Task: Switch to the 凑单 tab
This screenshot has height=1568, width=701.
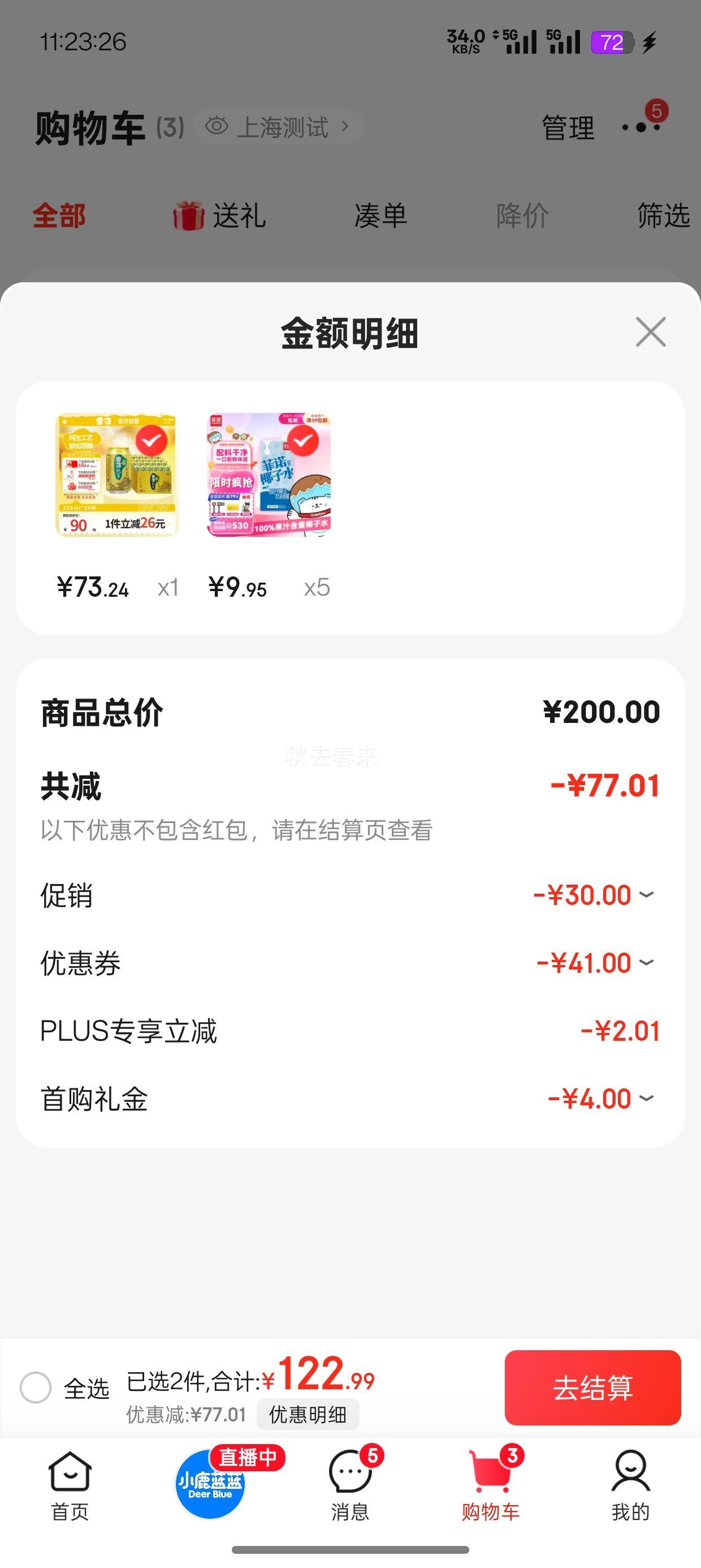Action: coord(380,214)
